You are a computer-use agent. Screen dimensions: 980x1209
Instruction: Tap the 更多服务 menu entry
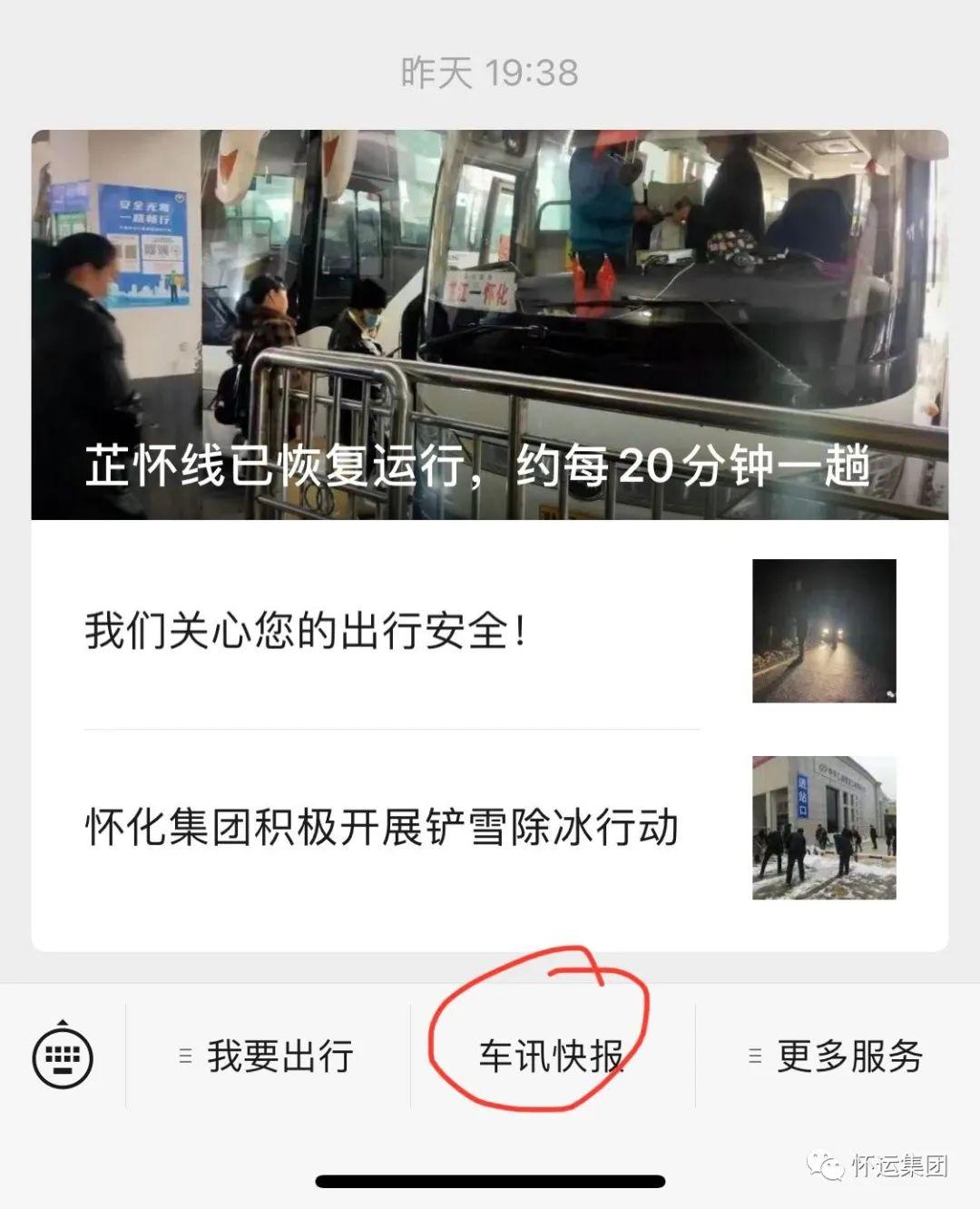[850, 1055]
